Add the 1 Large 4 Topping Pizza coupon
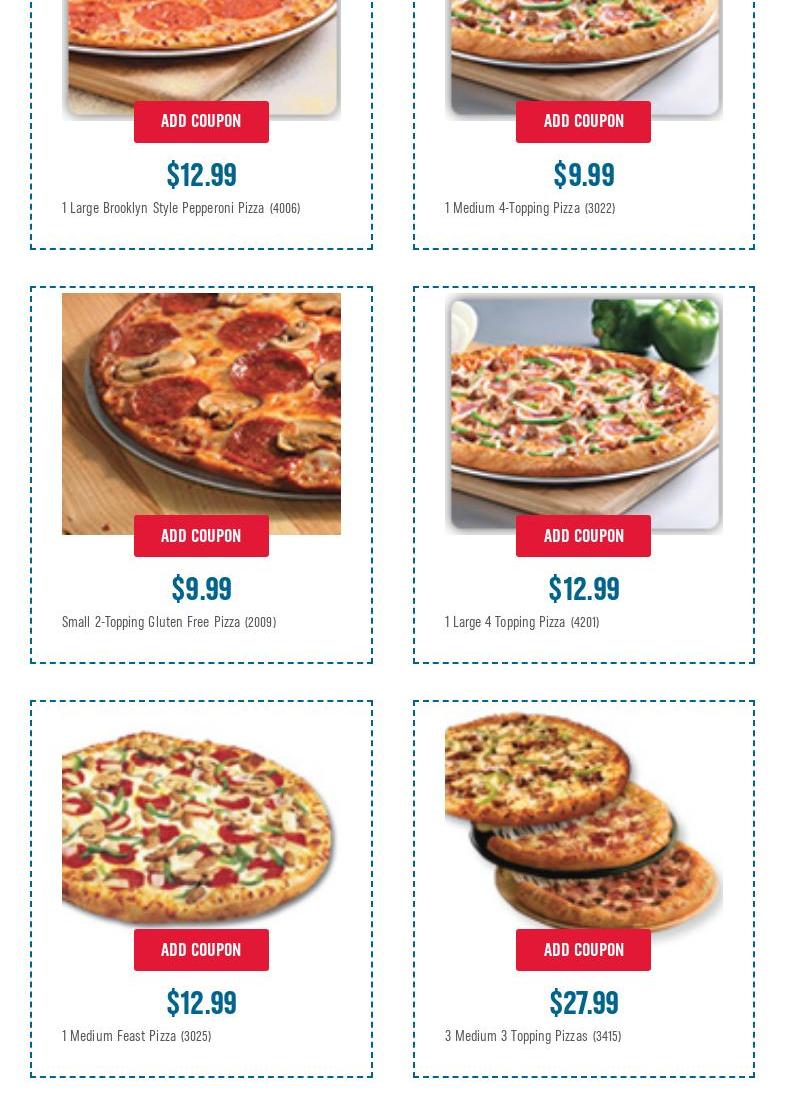Viewport: 785px width, 1107px height. tap(583, 536)
